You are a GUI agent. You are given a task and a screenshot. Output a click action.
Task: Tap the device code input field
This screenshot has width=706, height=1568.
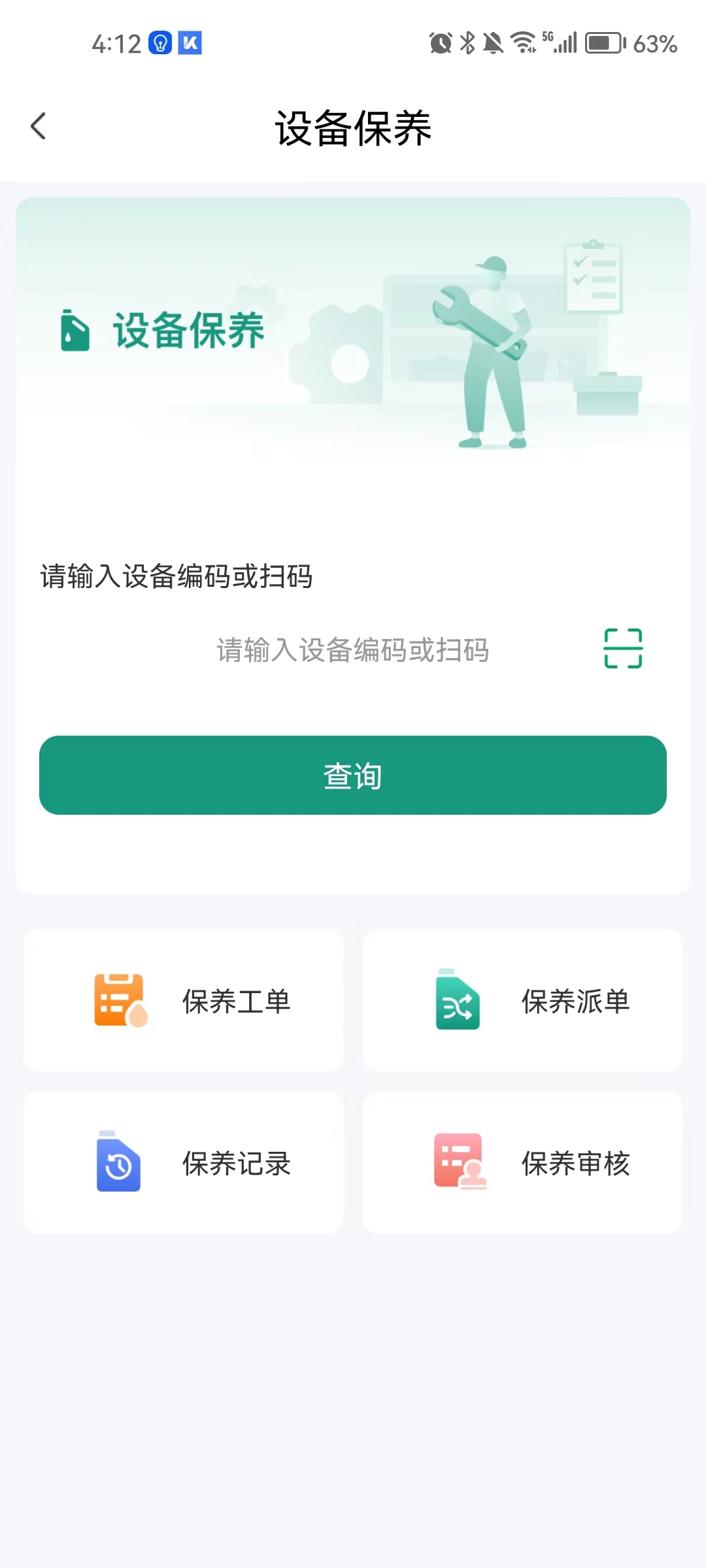[x=353, y=650]
